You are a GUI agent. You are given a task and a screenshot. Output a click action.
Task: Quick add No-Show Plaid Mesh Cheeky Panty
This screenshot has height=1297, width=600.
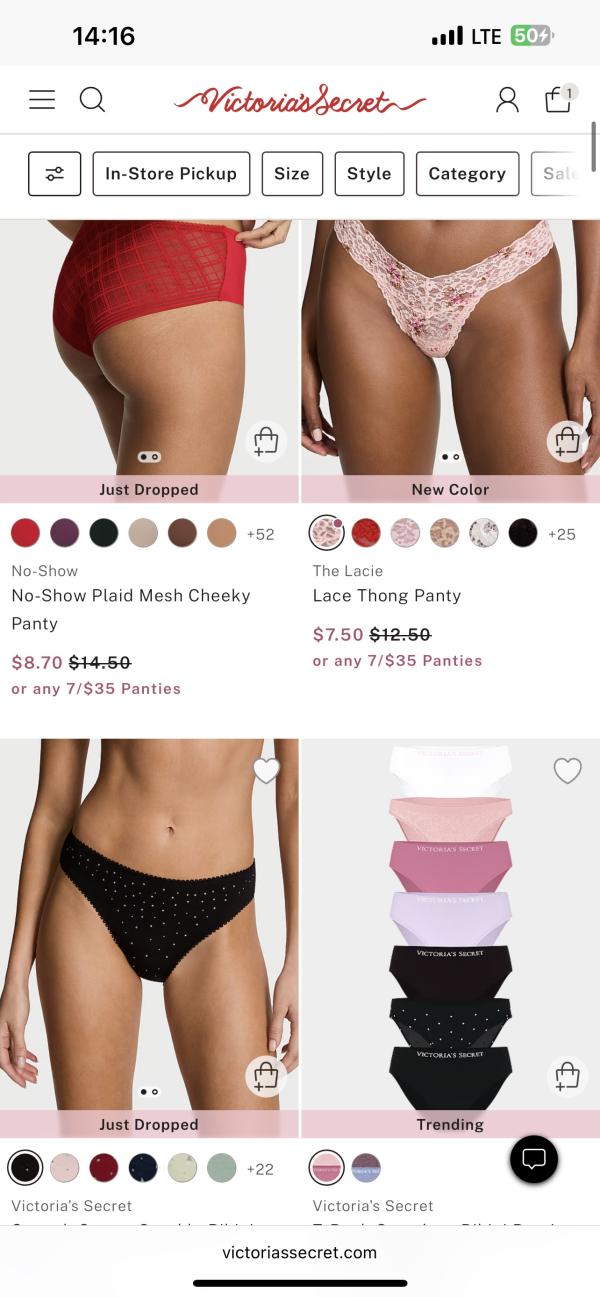(x=266, y=441)
